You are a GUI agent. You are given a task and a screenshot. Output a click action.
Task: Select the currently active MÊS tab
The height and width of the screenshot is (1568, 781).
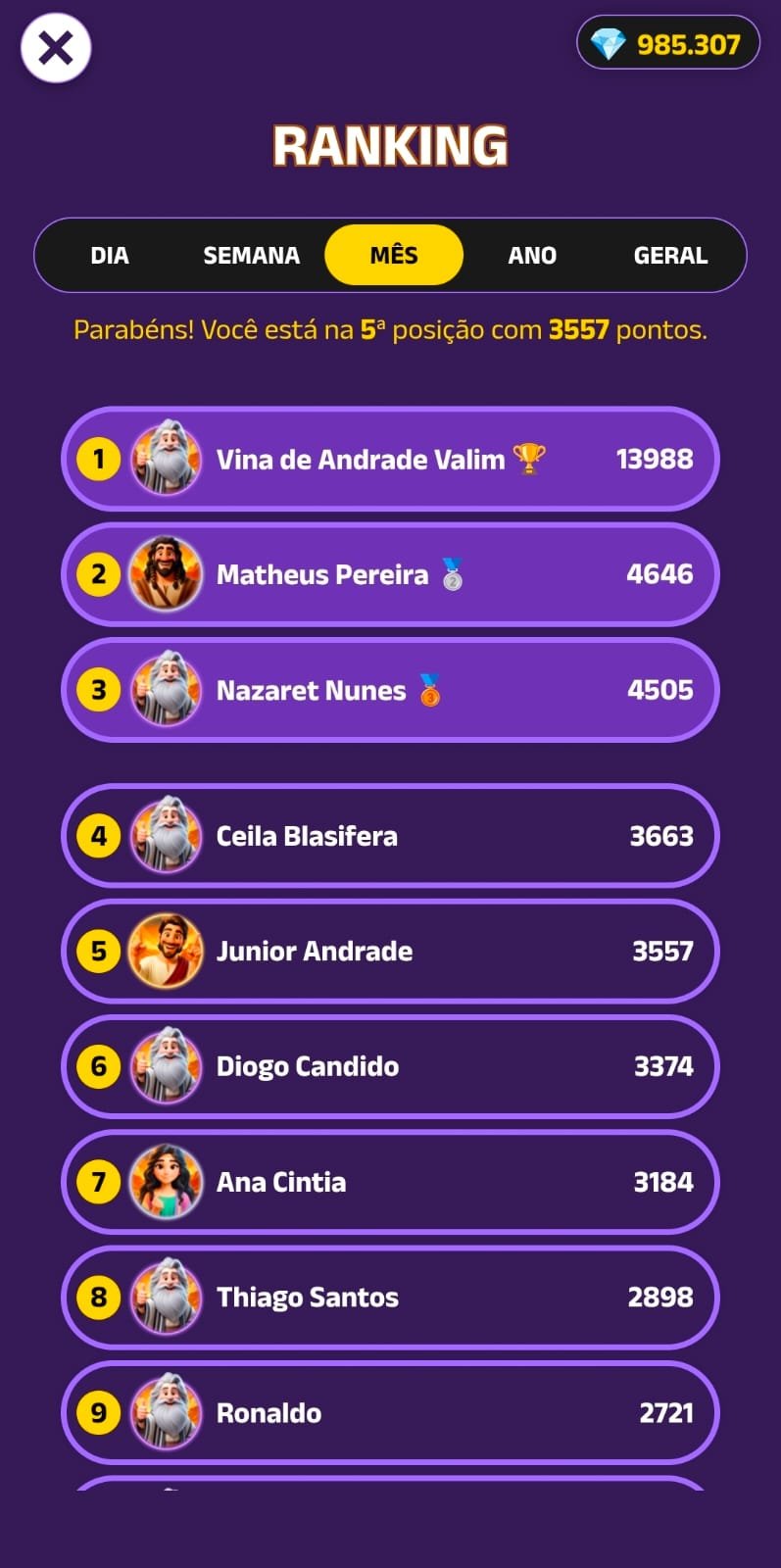394,255
